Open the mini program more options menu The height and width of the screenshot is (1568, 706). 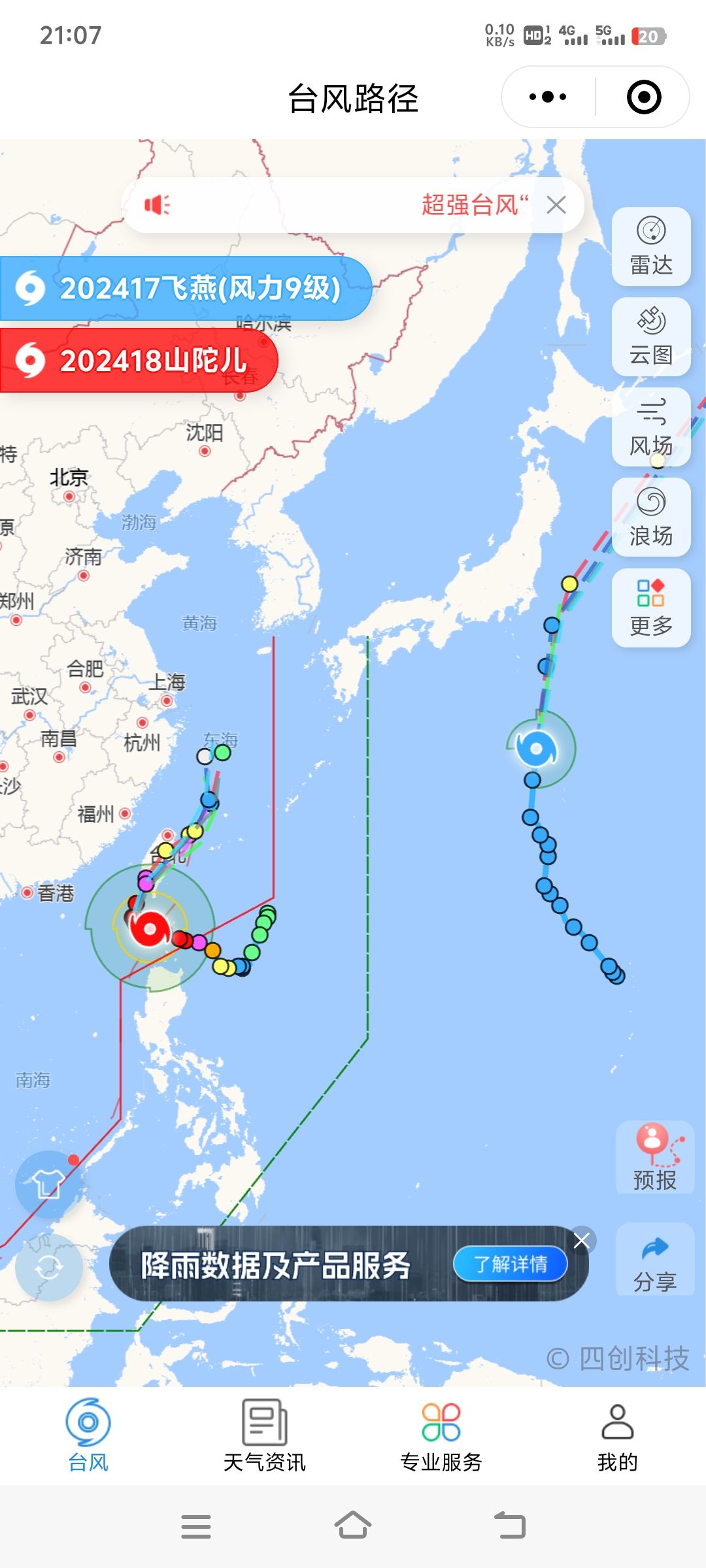pyautogui.click(x=548, y=97)
